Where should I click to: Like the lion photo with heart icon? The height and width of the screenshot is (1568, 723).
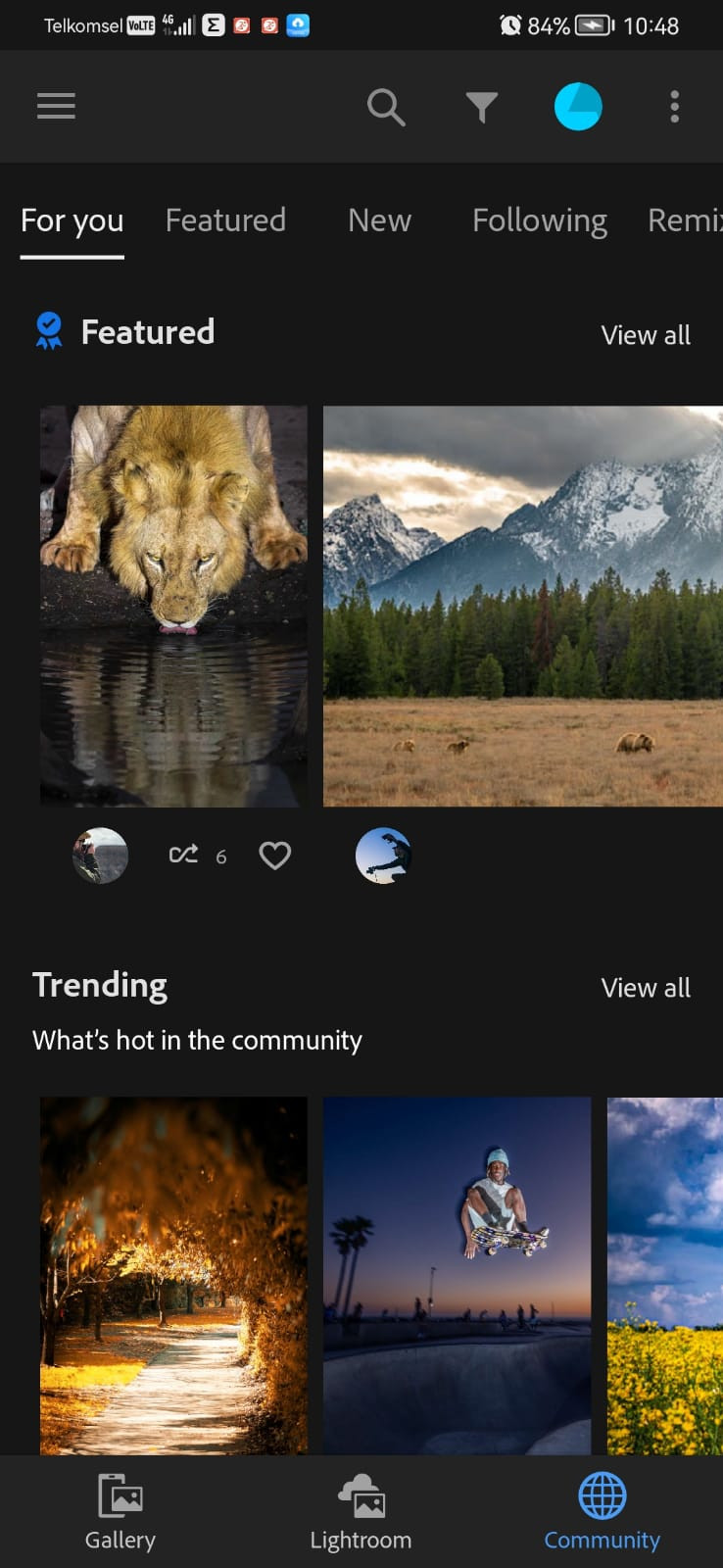tap(274, 856)
